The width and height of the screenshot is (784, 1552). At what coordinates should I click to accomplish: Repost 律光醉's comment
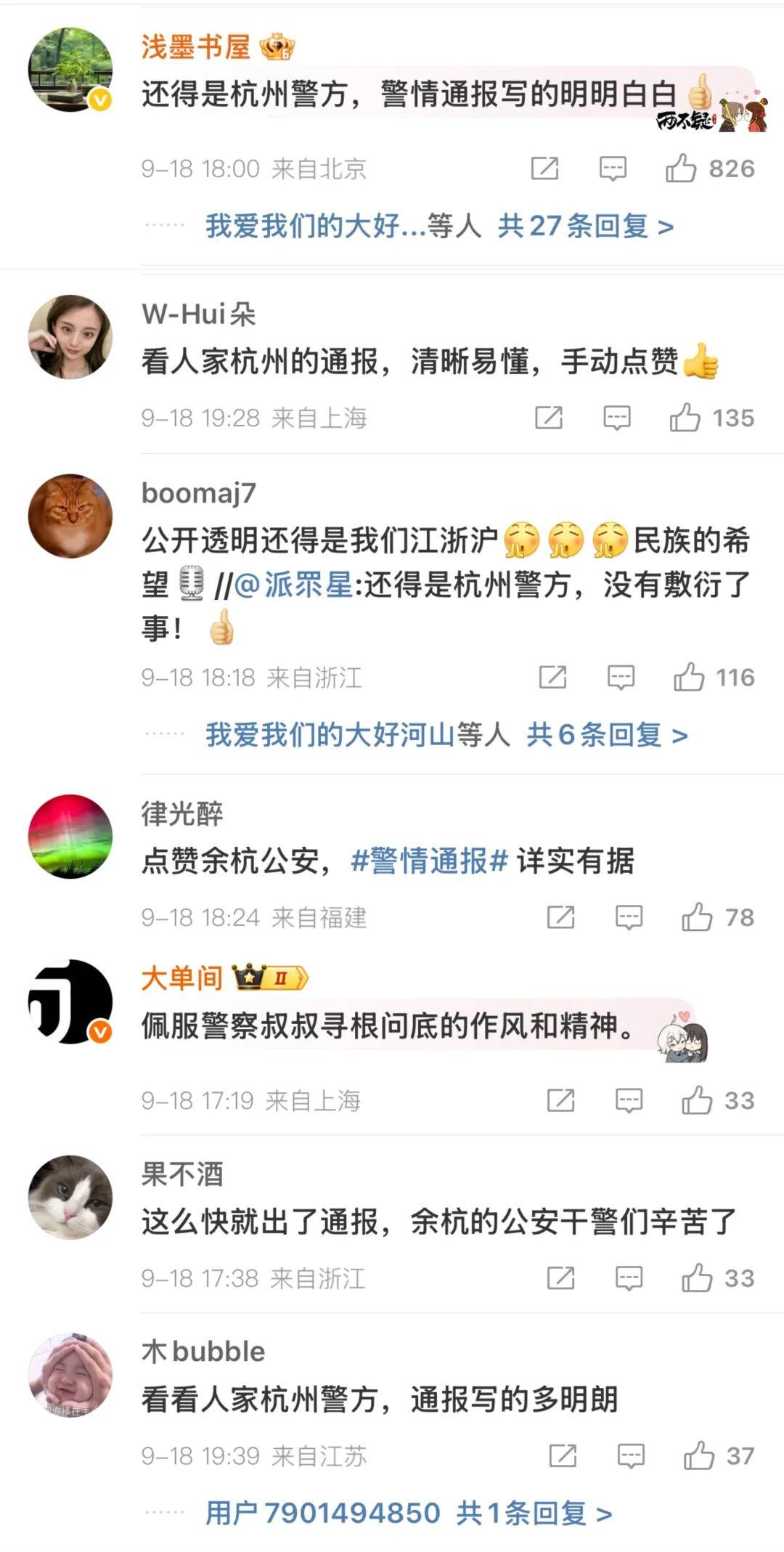tap(560, 918)
